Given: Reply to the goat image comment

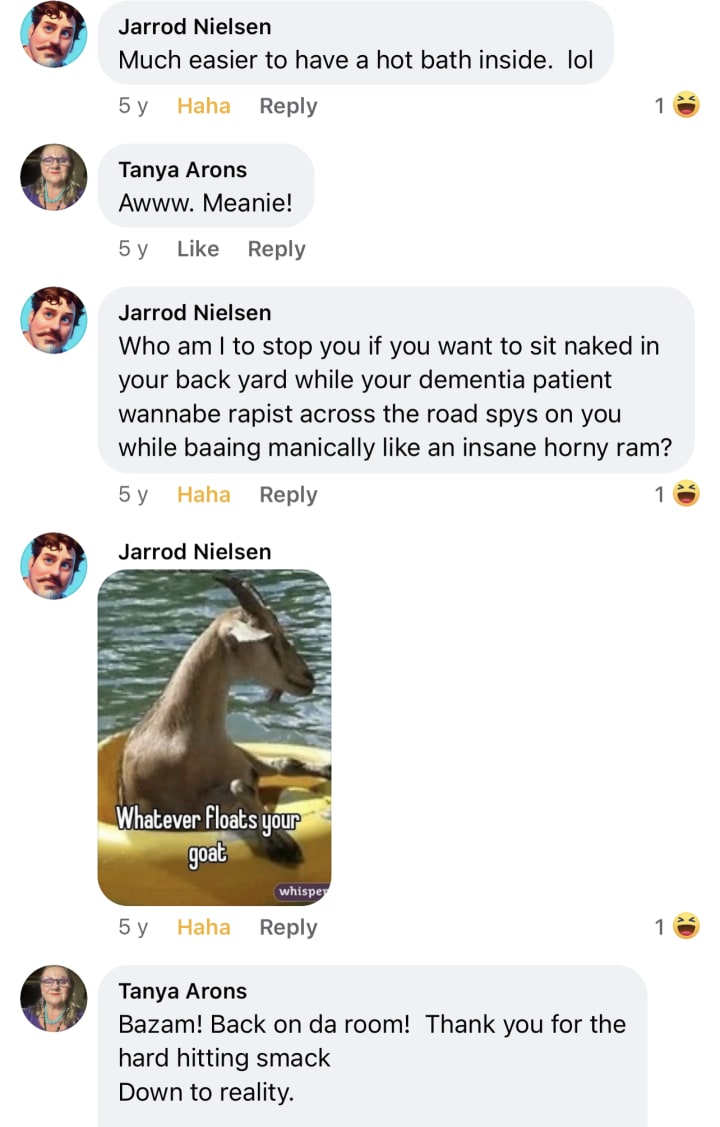Looking at the screenshot, I should click(x=288, y=927).
